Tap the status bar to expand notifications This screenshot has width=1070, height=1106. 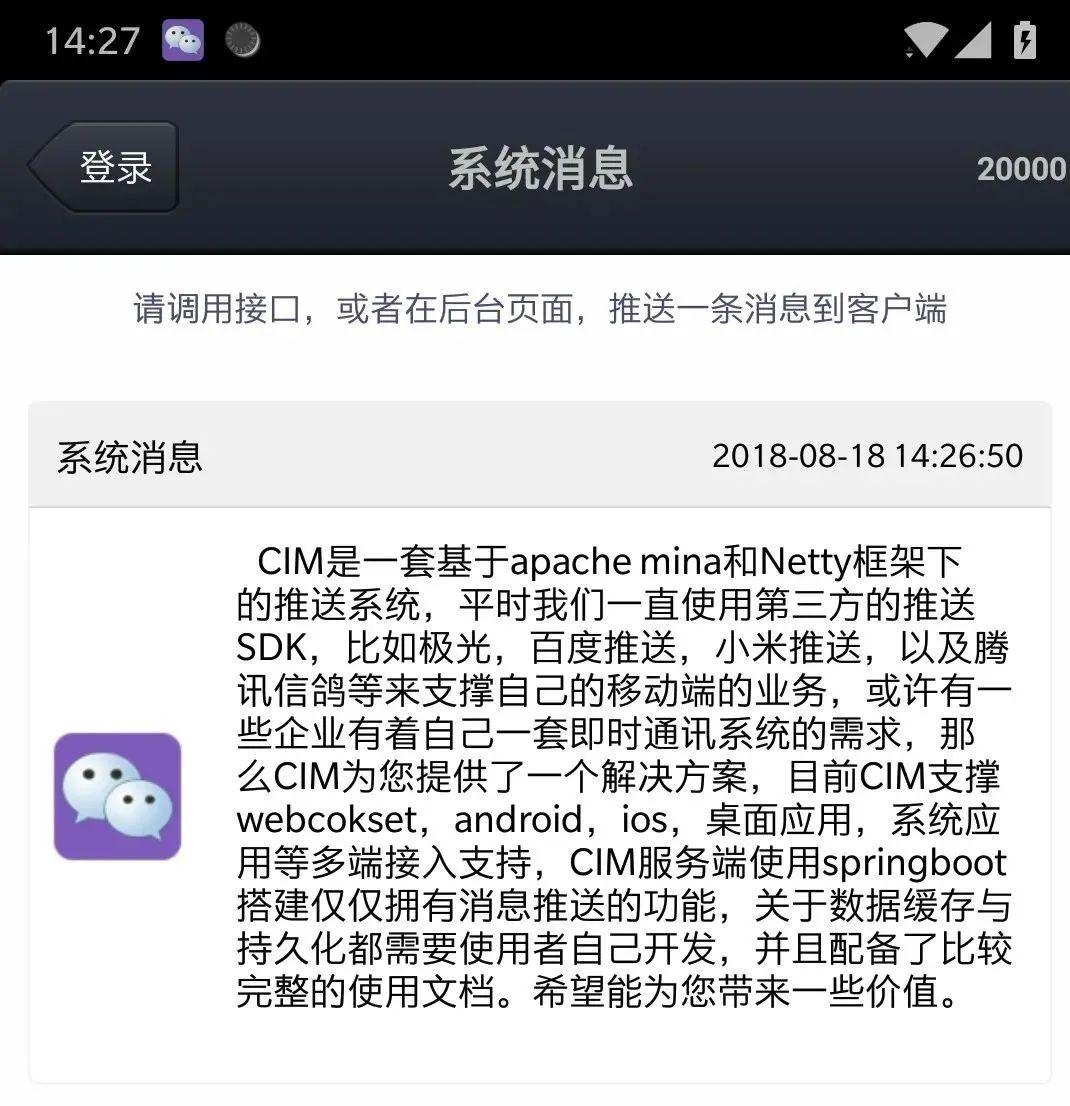pos(540,40)
